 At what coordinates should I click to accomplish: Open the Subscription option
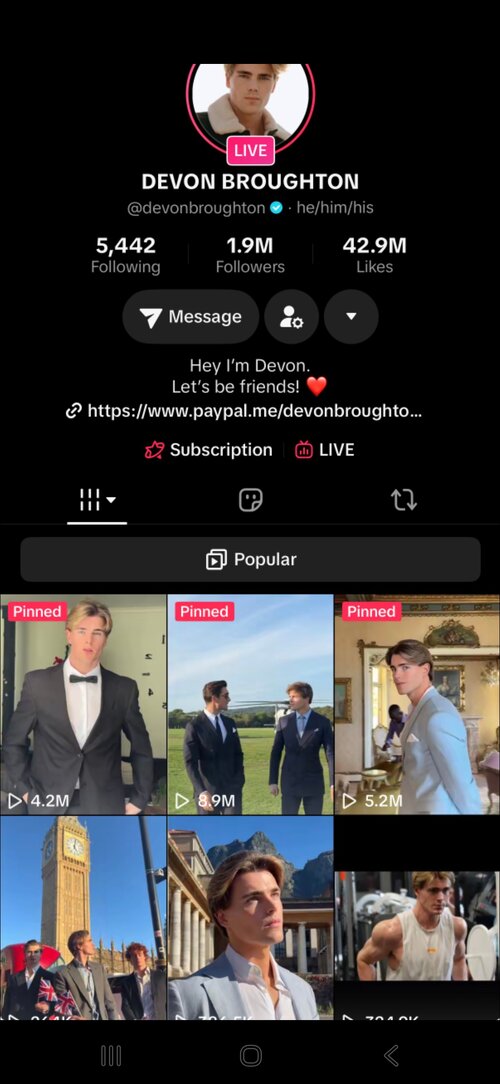click(208, 450)
